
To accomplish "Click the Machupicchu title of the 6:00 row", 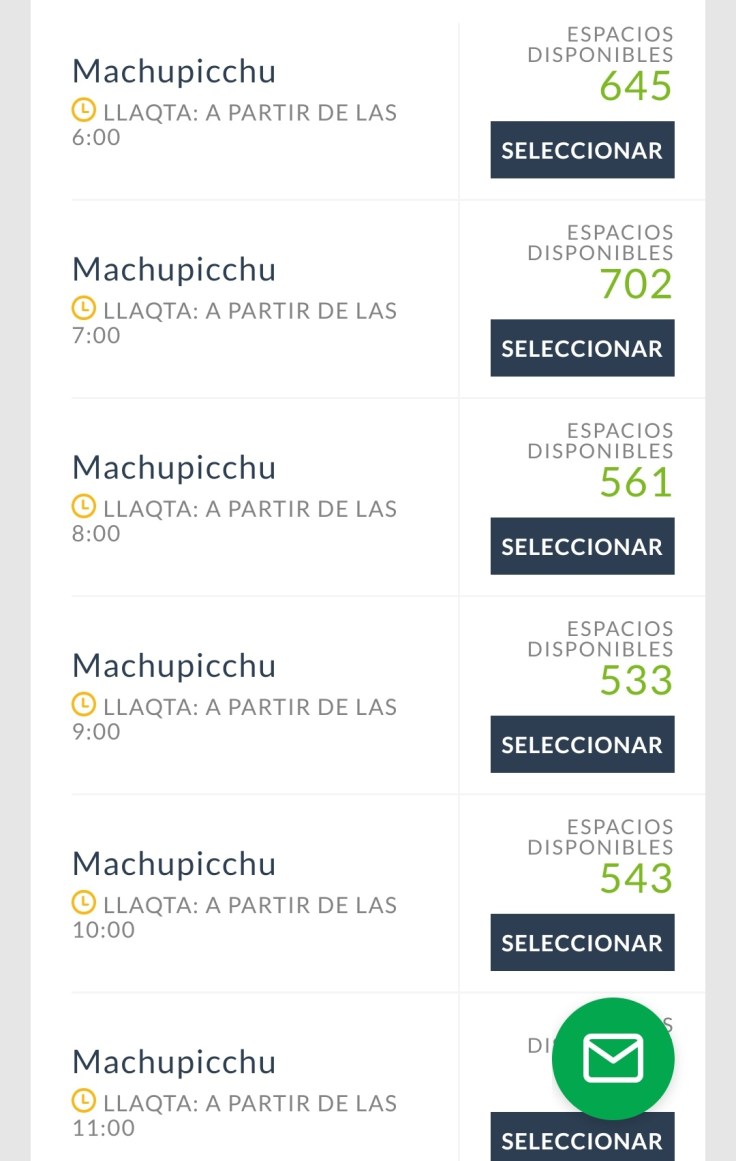I will pyautogui.click(x=173, y=70).
